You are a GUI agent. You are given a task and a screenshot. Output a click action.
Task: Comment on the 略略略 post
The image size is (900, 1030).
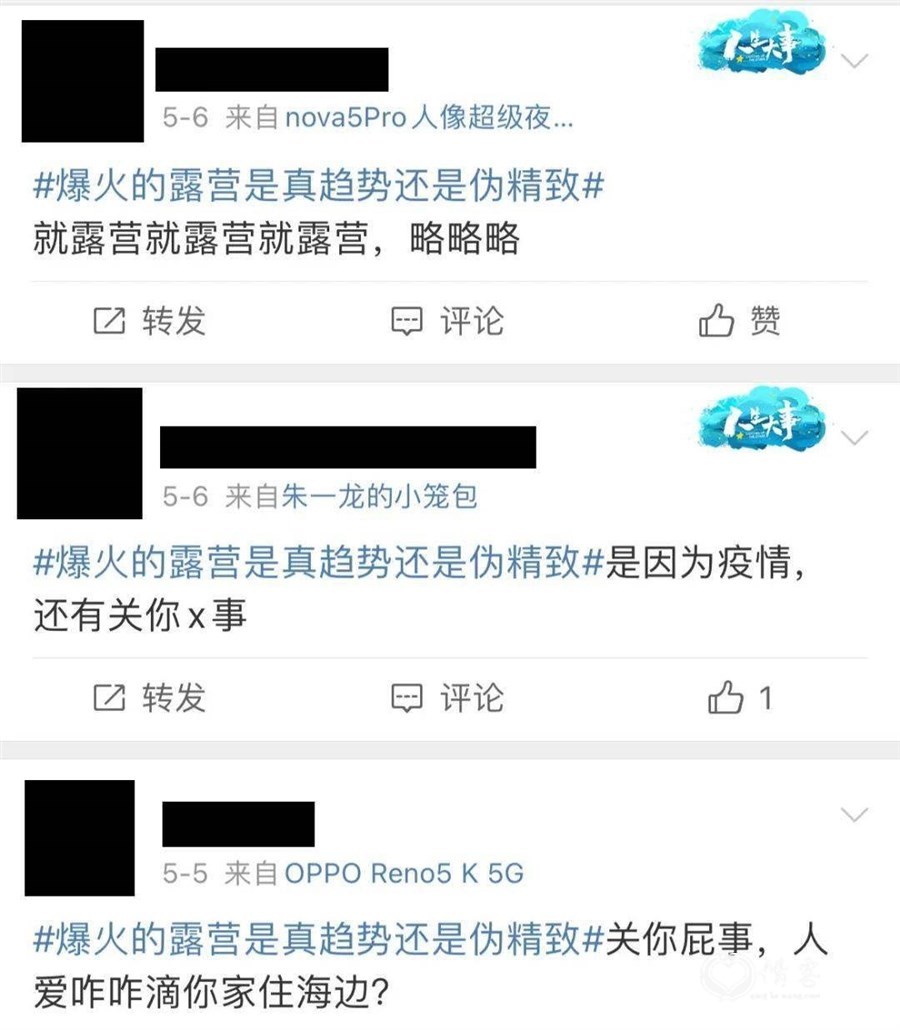[447, 321]
